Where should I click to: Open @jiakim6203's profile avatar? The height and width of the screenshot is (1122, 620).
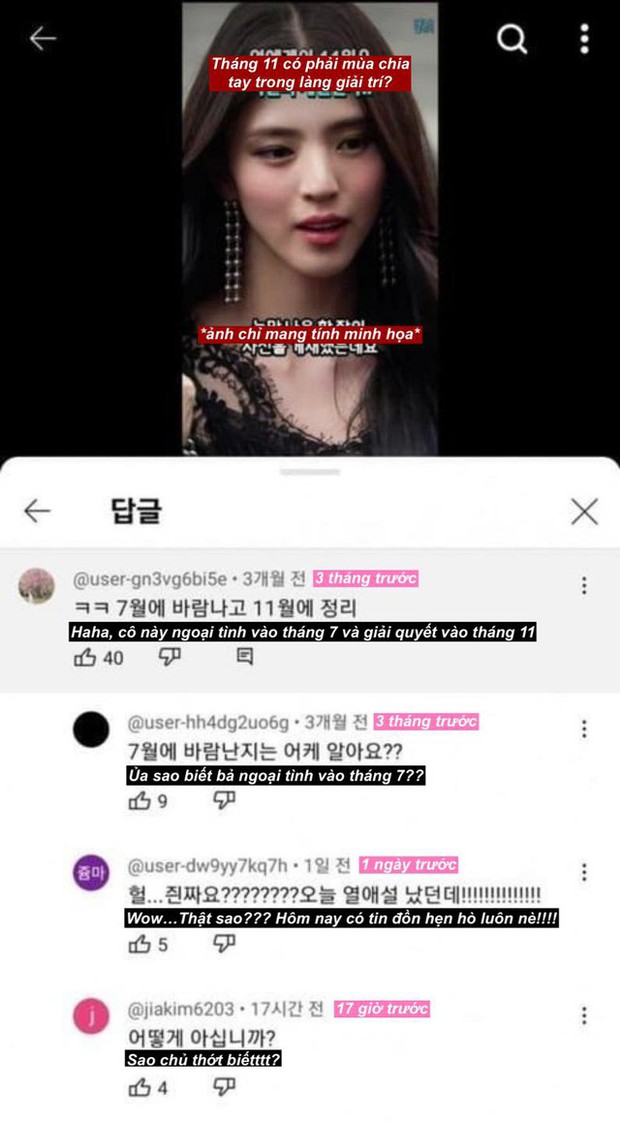coord(91,1017)
